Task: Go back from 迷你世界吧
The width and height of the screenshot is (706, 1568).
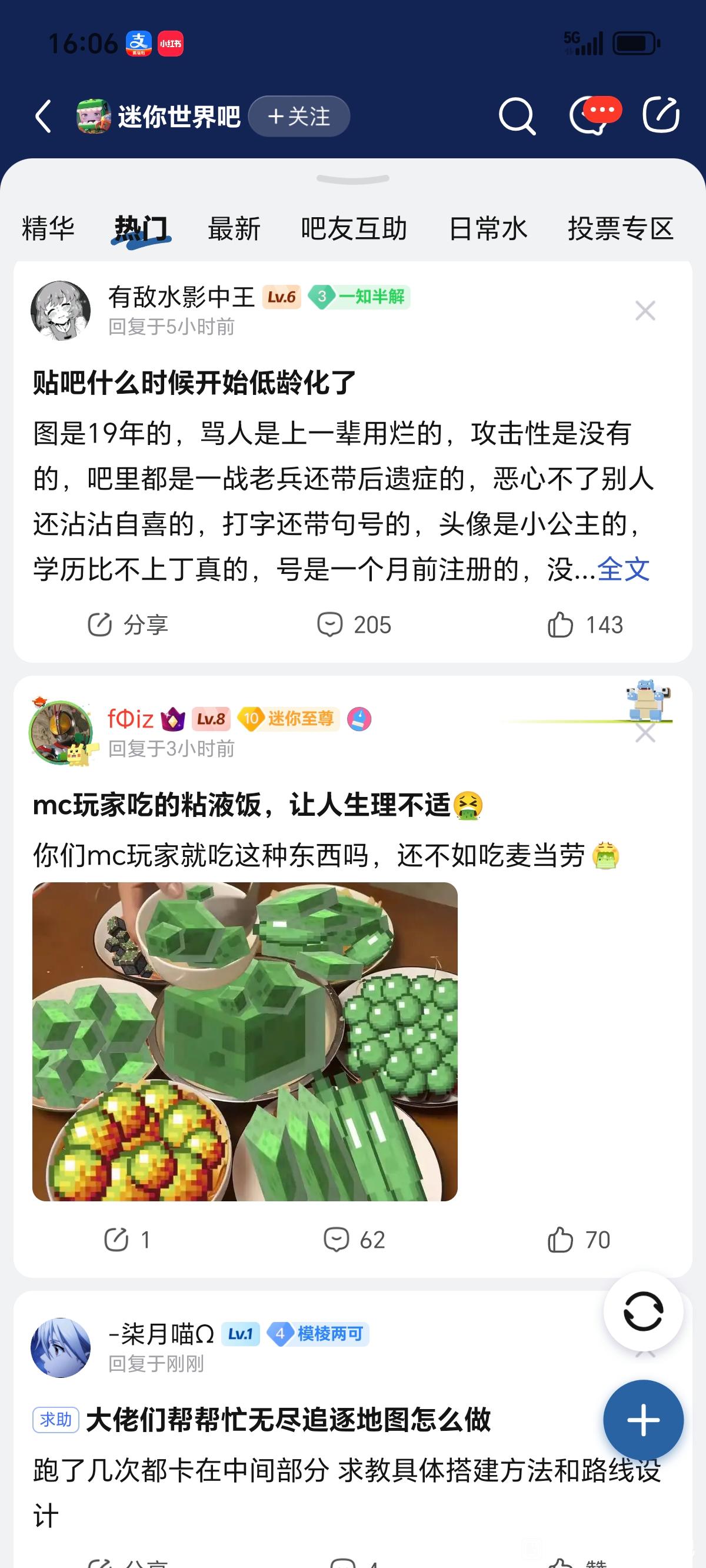Action: point(44,117)
